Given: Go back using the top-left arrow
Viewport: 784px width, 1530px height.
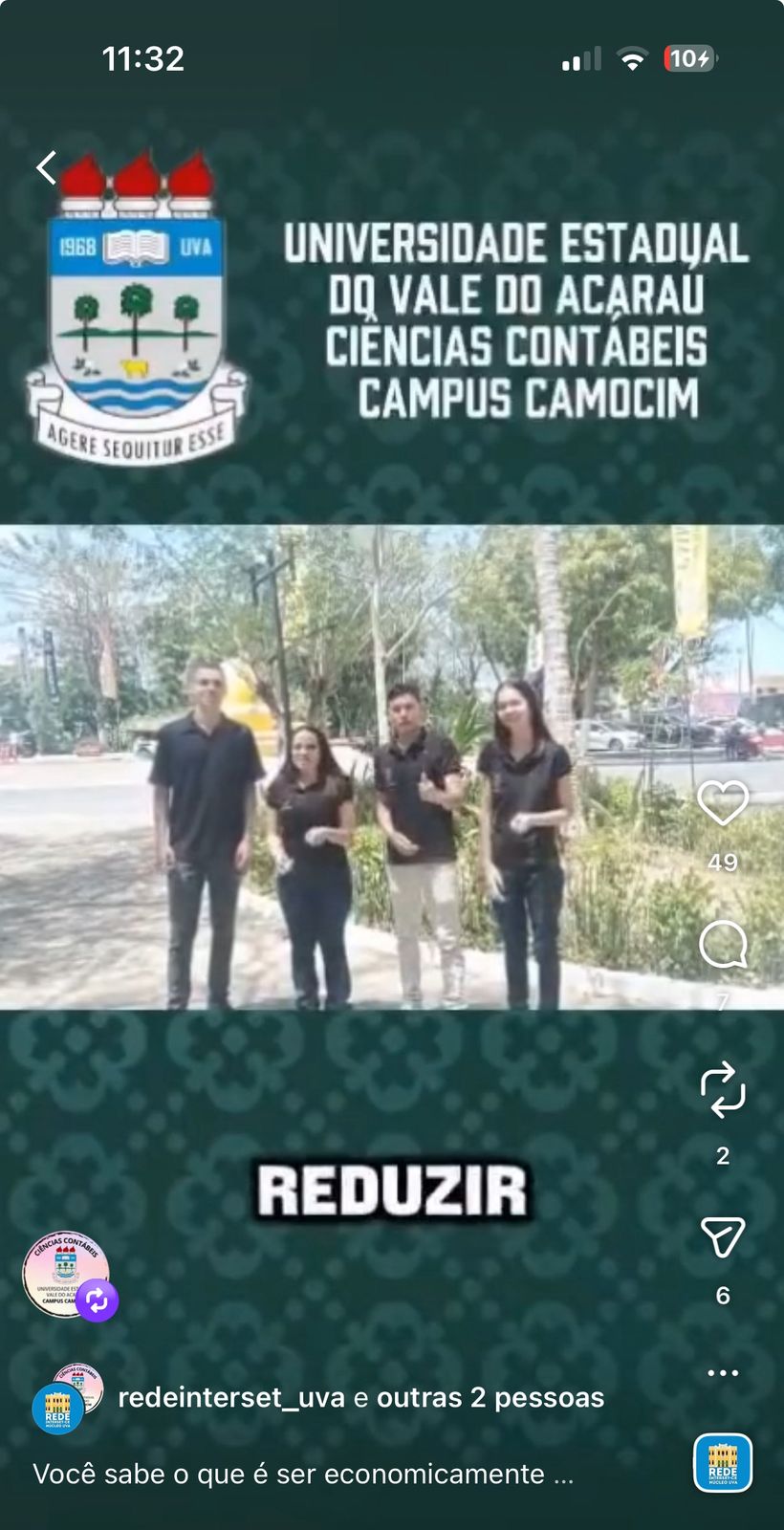Looking at the screenshot, I should click(46, 167).
